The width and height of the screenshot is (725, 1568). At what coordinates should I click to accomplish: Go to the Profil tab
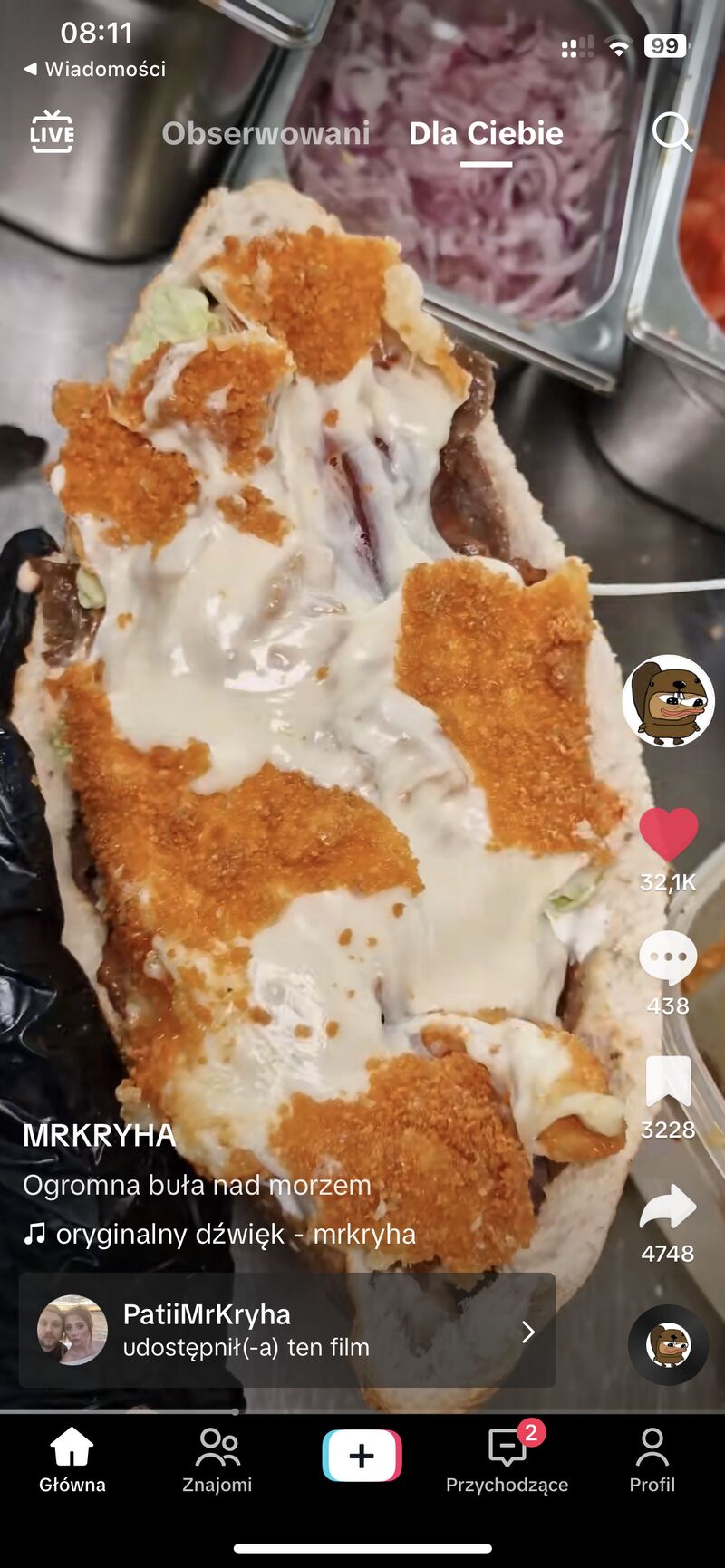[652, 1460]
